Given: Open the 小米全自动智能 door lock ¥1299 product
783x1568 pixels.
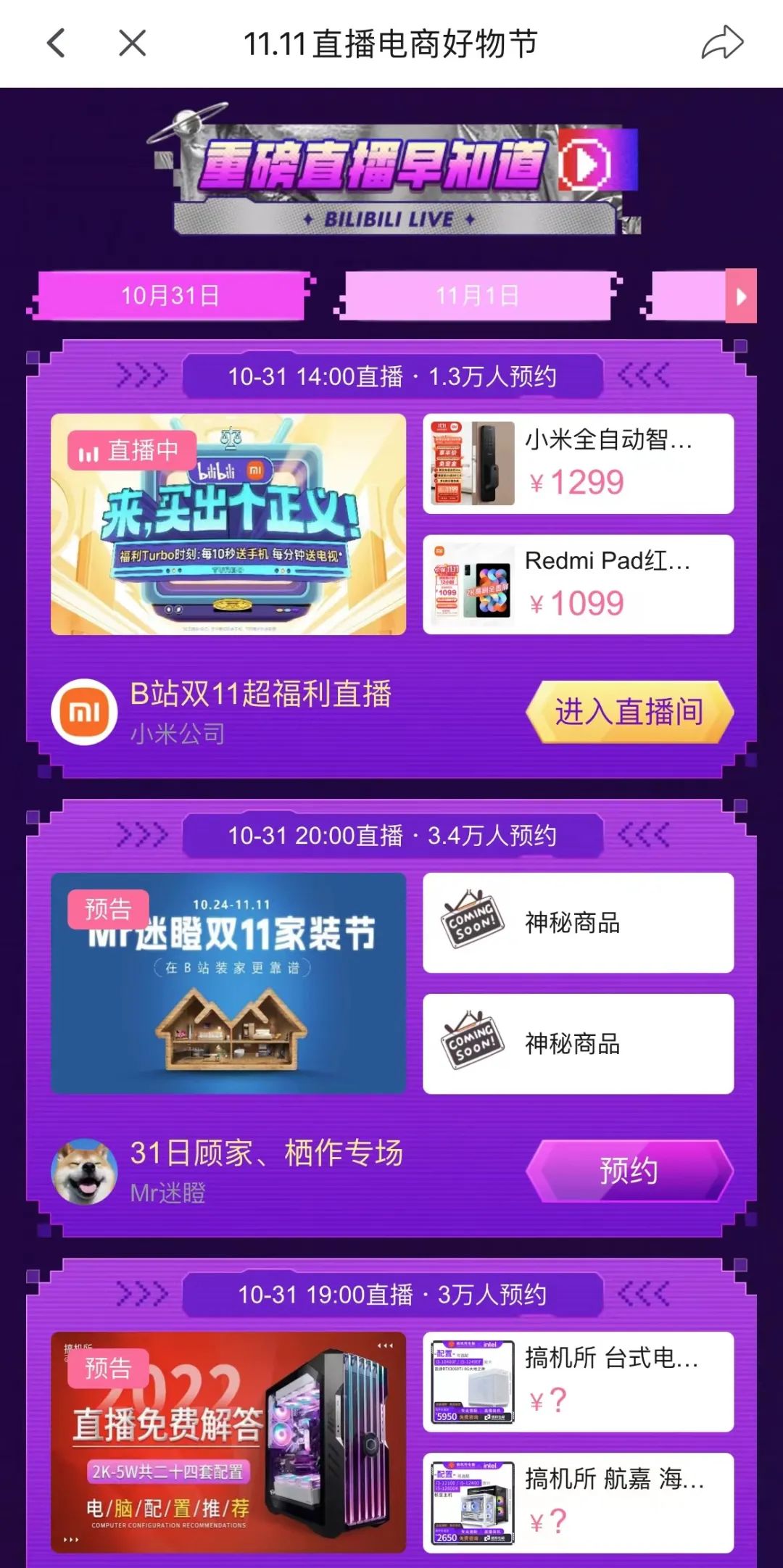Looking at the screenshot, I should 578,464.
